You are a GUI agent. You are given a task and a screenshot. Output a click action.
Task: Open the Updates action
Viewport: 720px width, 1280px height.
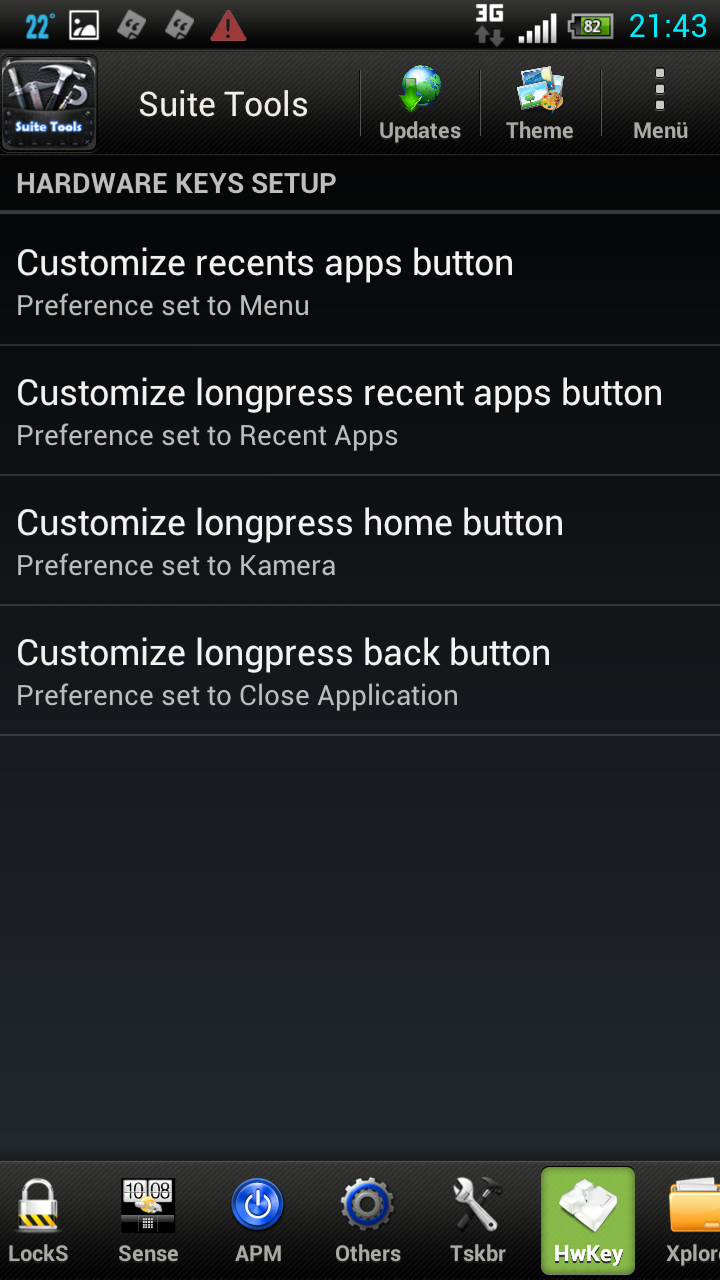coord(420,104)
